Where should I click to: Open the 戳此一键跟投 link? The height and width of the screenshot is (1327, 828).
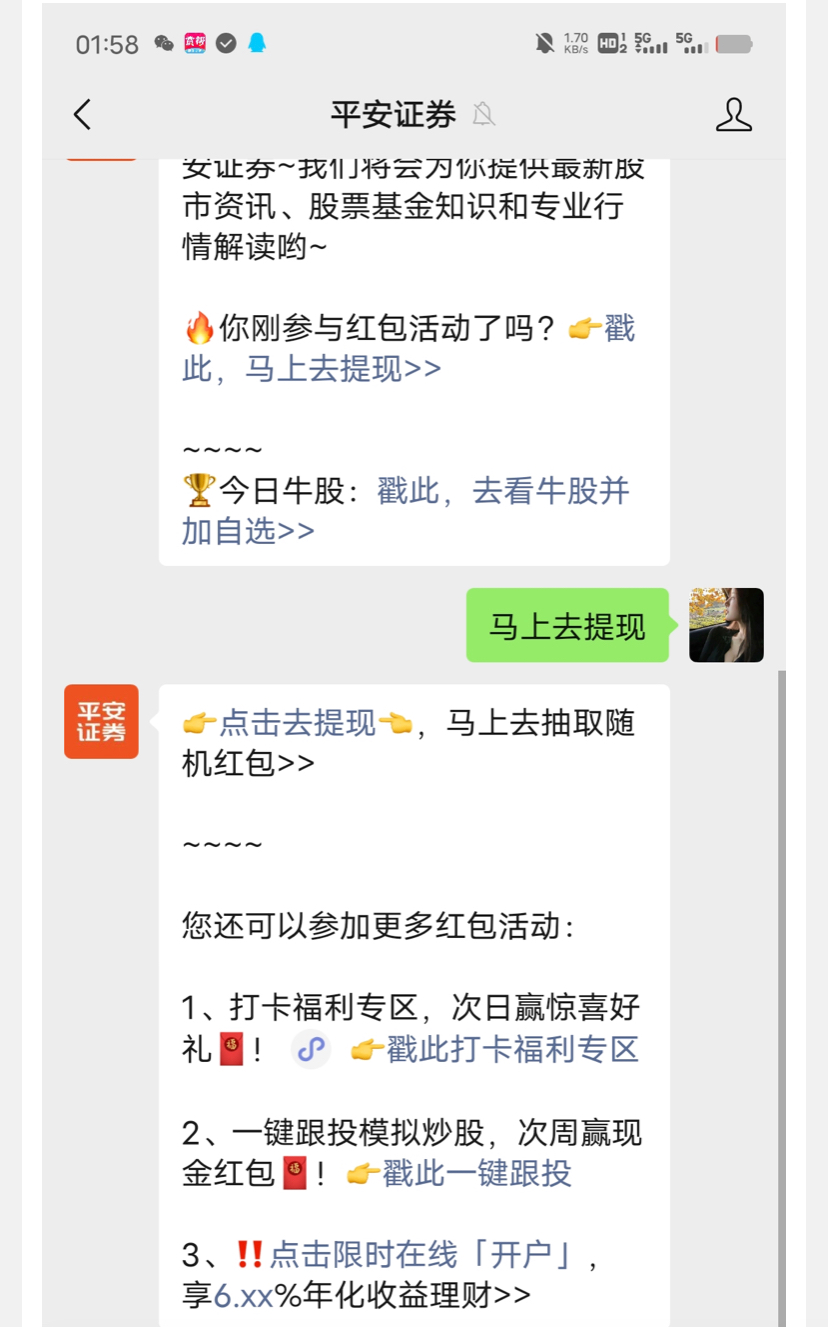click(476, 1172)
